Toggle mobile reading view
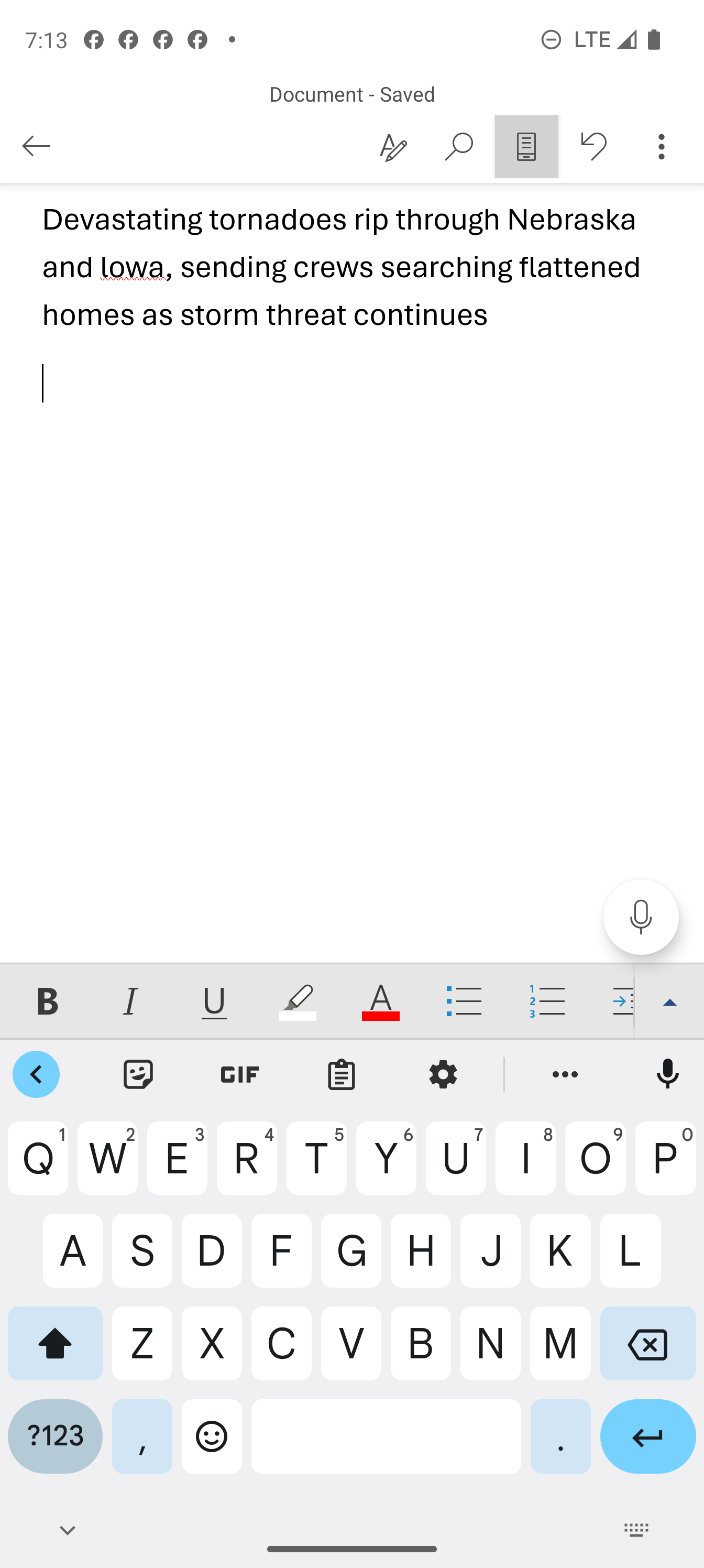 (x=526, y=147)
